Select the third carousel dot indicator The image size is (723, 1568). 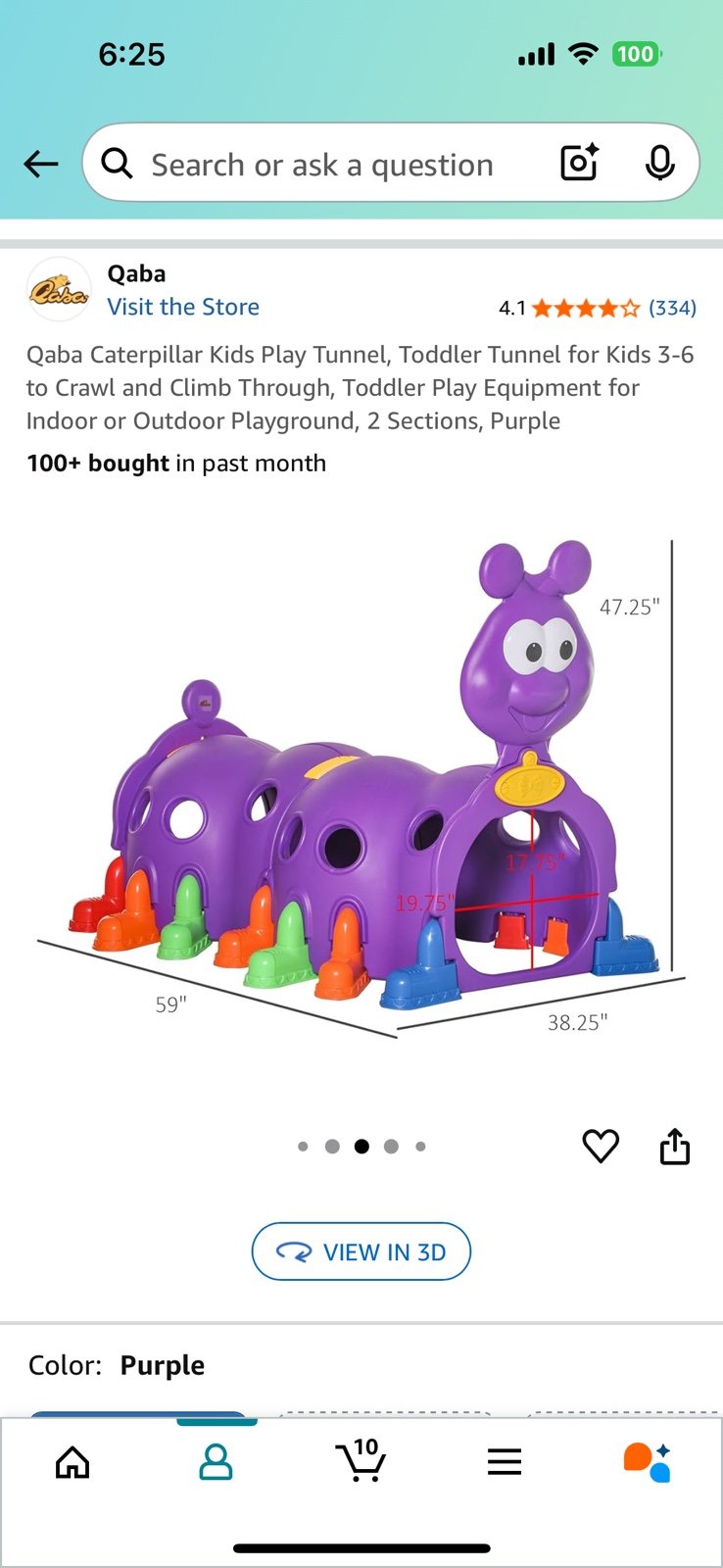pyautogui.click(x=361, y=1146)
